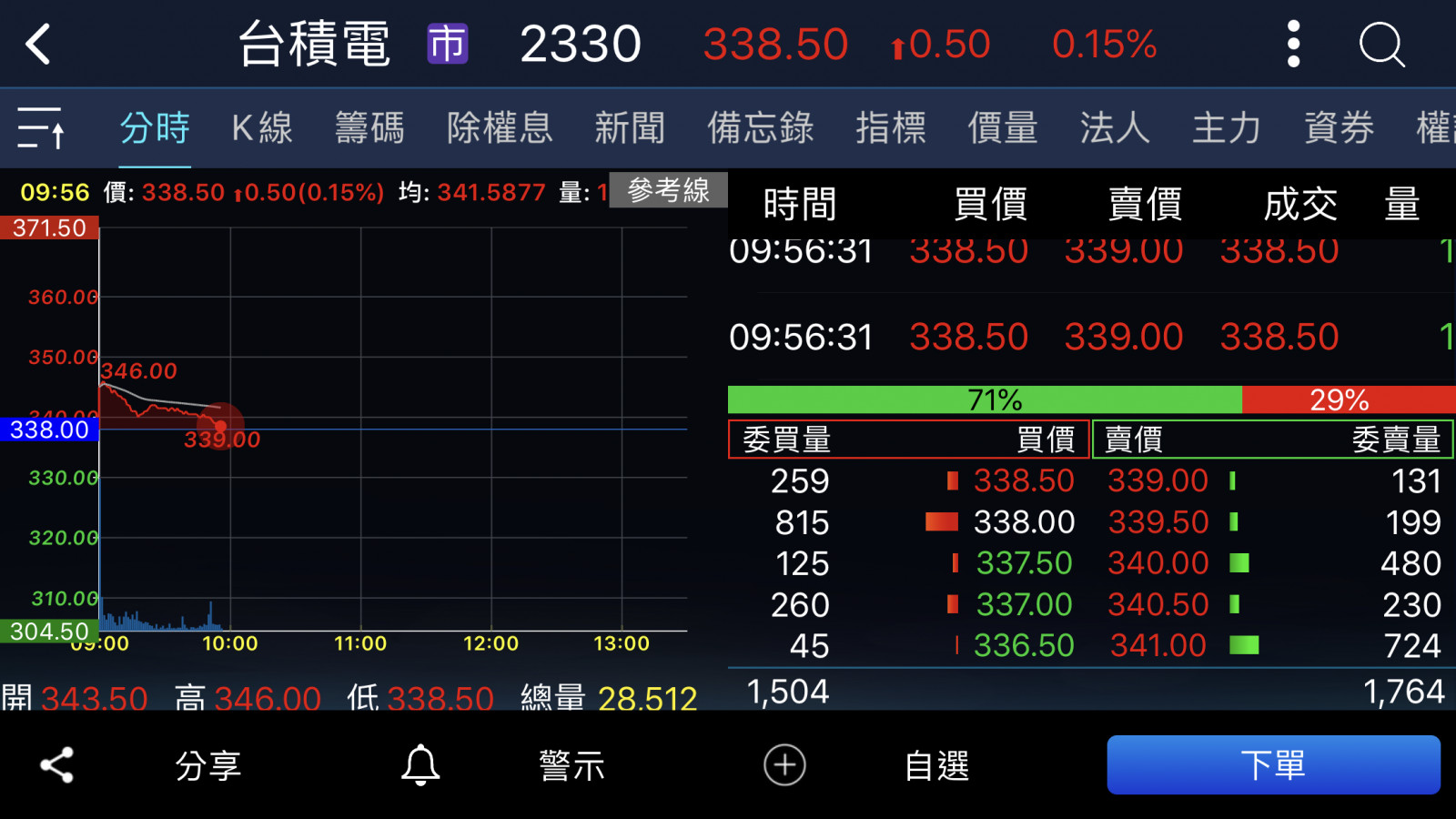Open the 價量 tab

(x=1002, y=127)
